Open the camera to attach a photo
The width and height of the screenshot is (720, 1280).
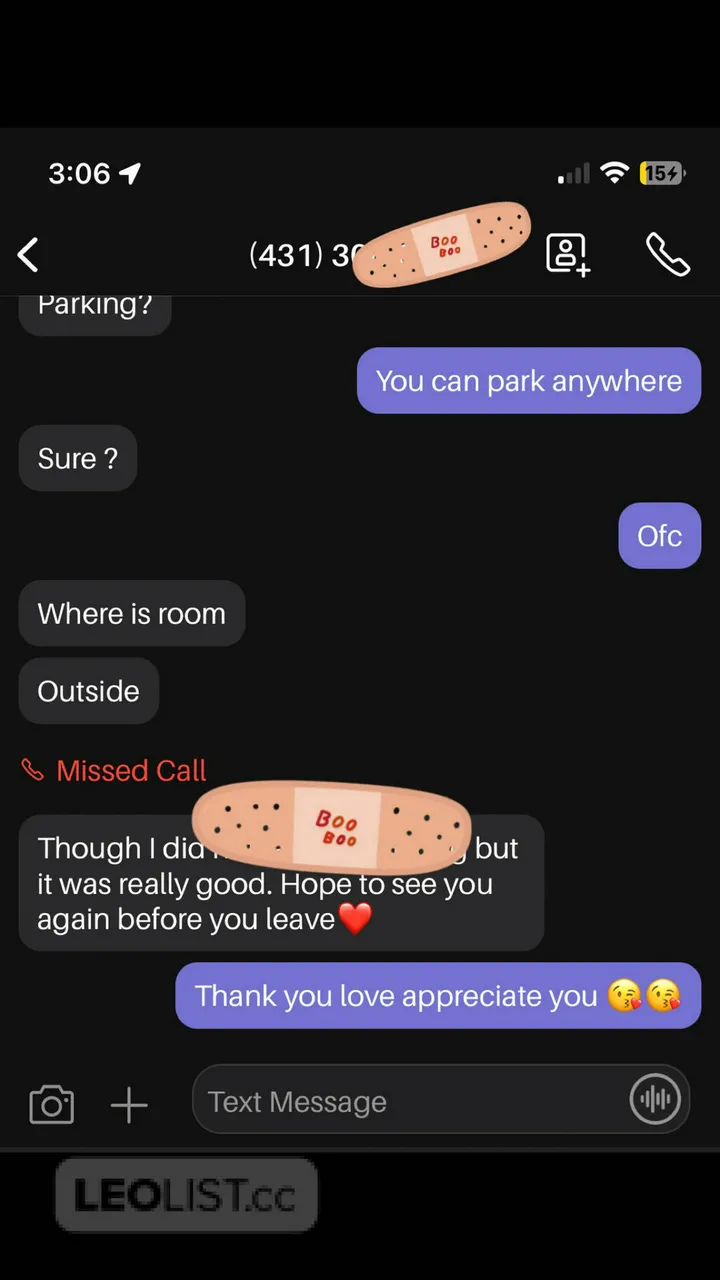(51, 1104)
